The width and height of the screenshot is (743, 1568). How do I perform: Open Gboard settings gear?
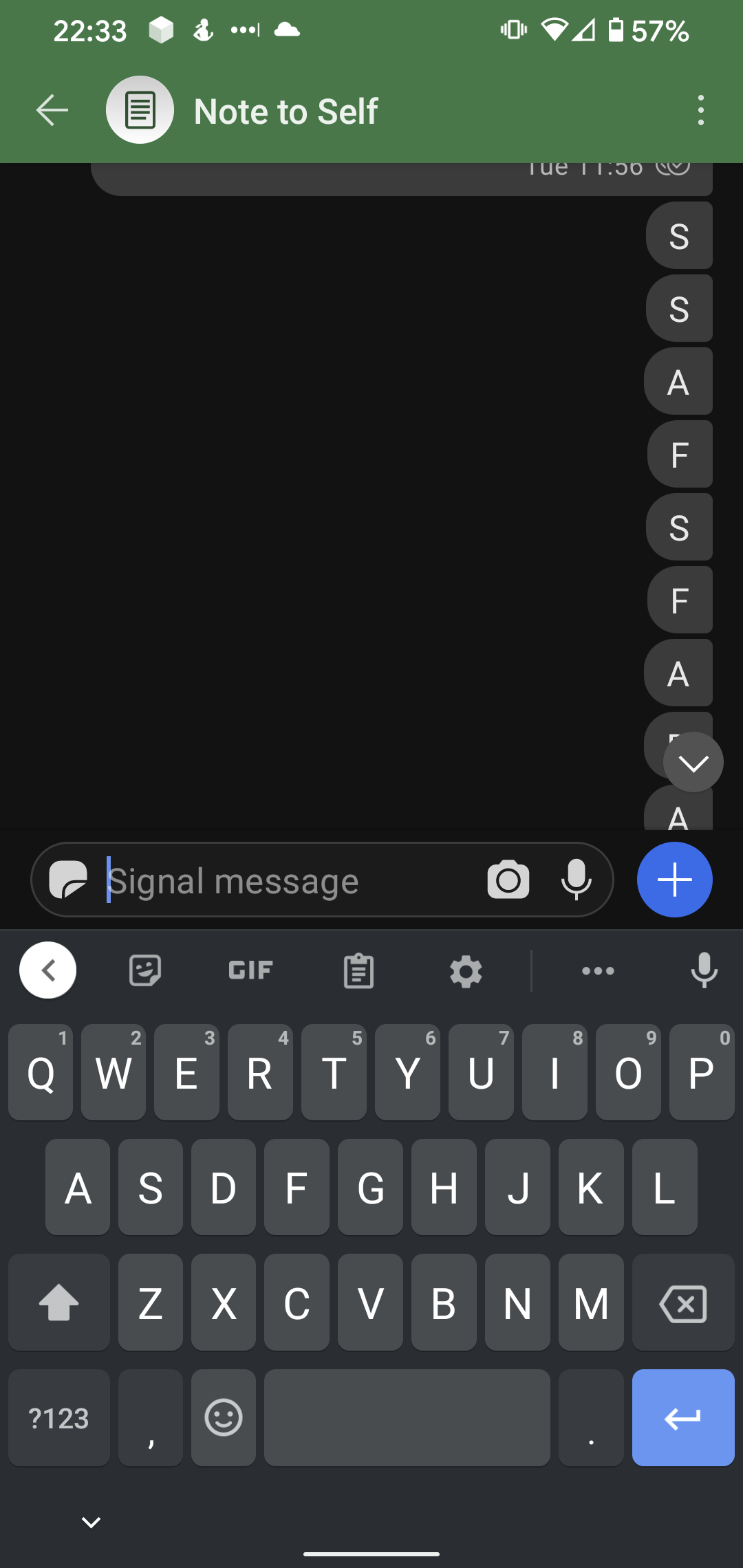click(466, 971)
